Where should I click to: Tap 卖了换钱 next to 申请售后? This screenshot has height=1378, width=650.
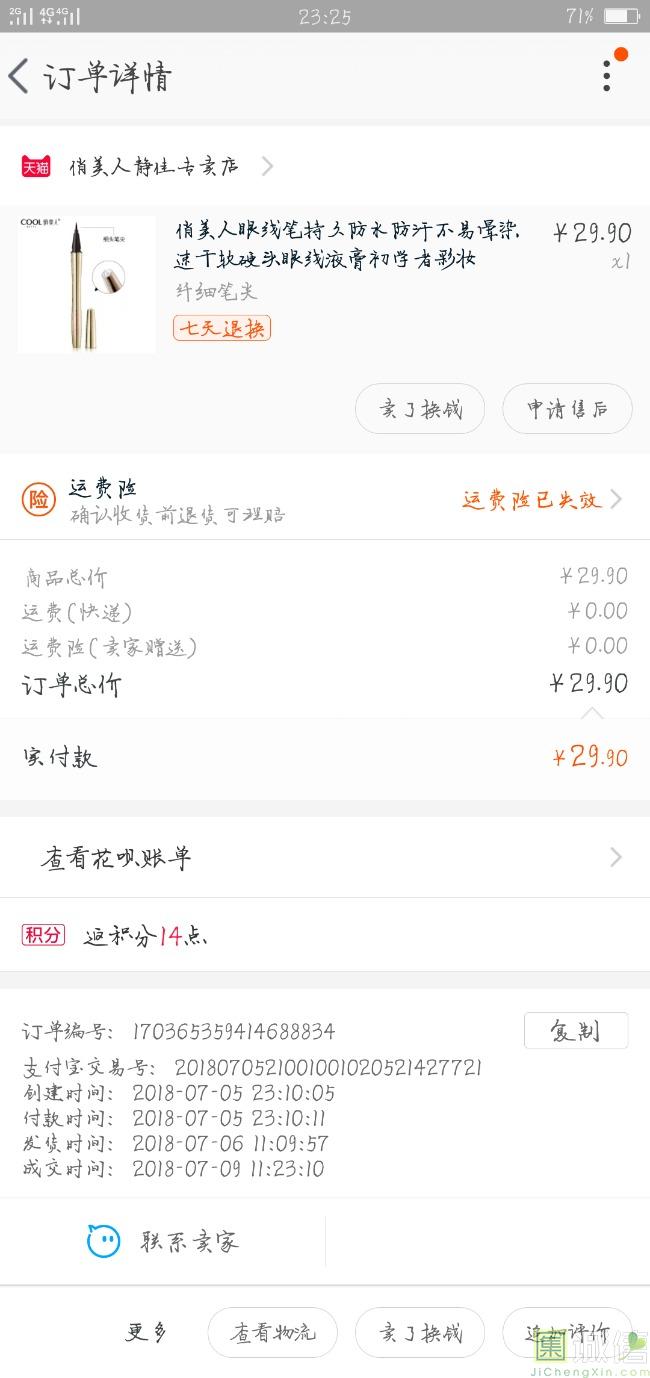pos(420,409)
